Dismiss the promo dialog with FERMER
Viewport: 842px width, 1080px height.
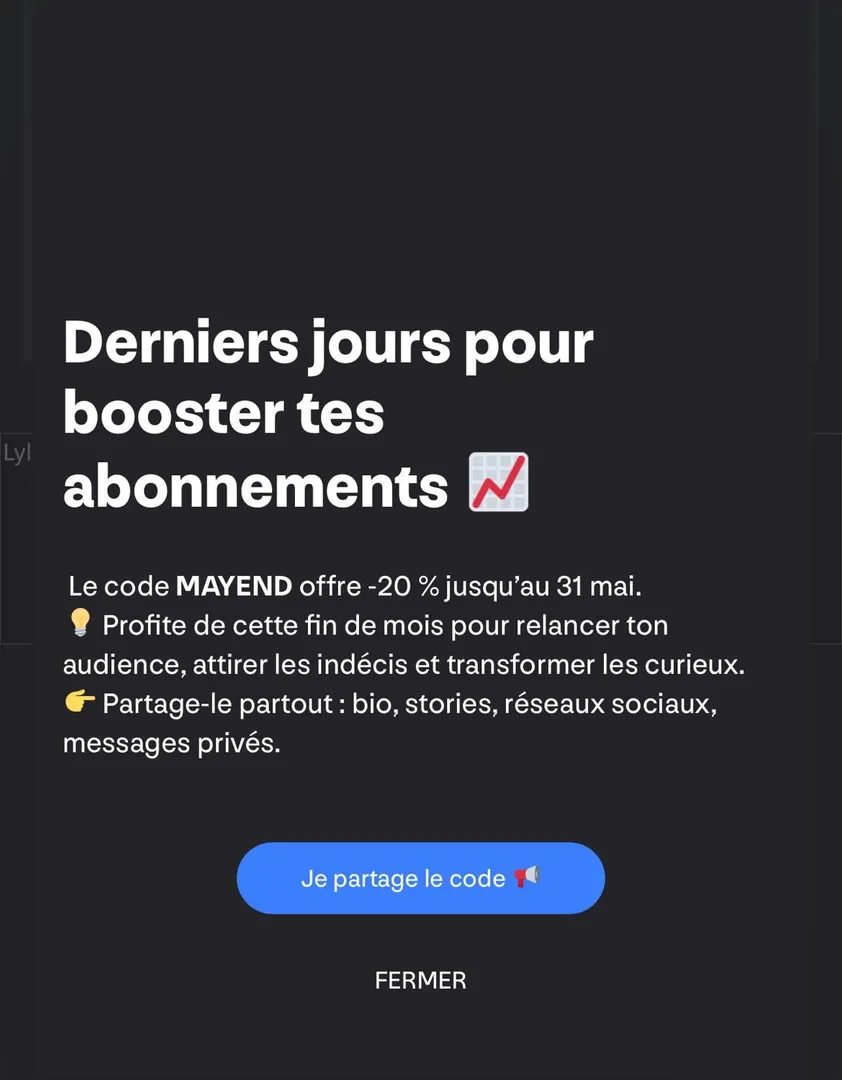(x=420, y=981)
